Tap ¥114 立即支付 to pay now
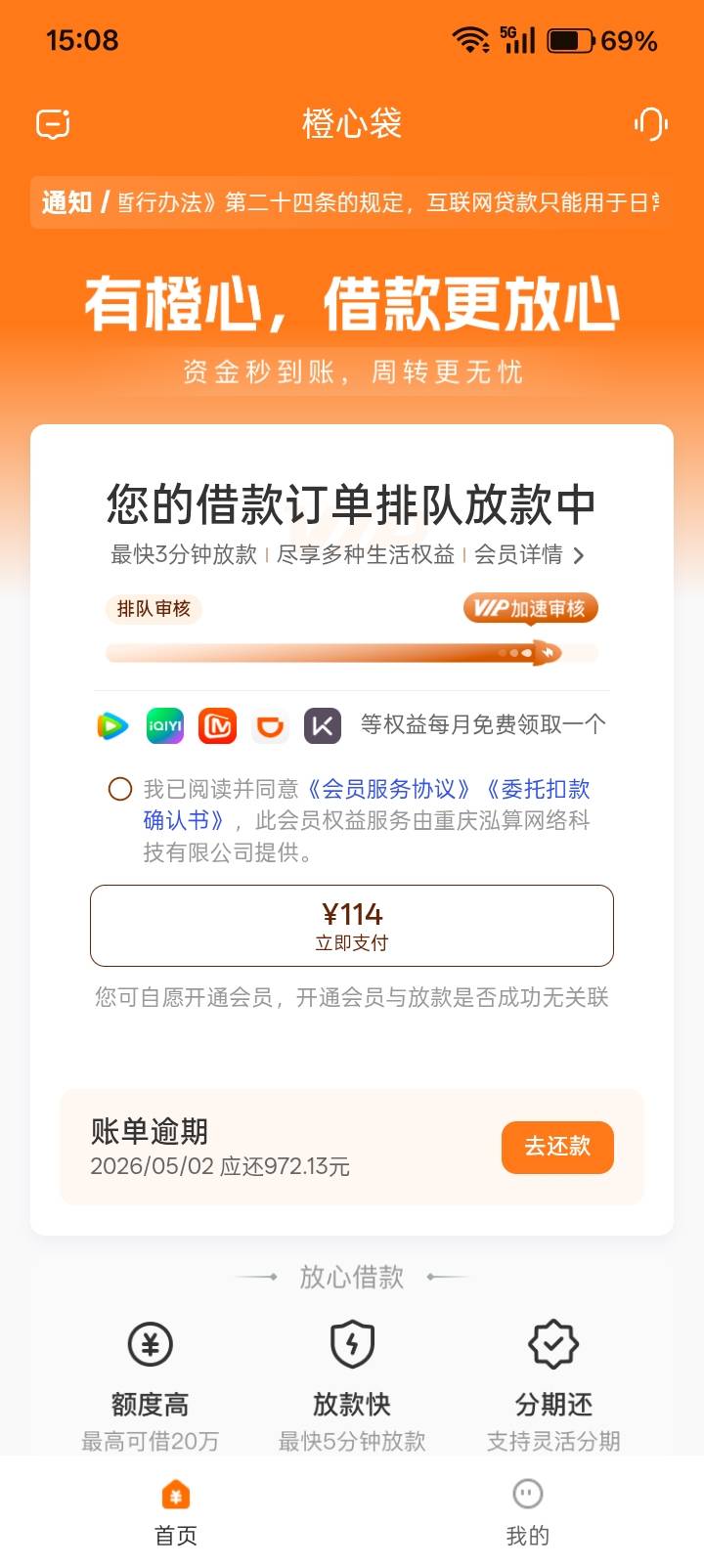 pos(352,926)
